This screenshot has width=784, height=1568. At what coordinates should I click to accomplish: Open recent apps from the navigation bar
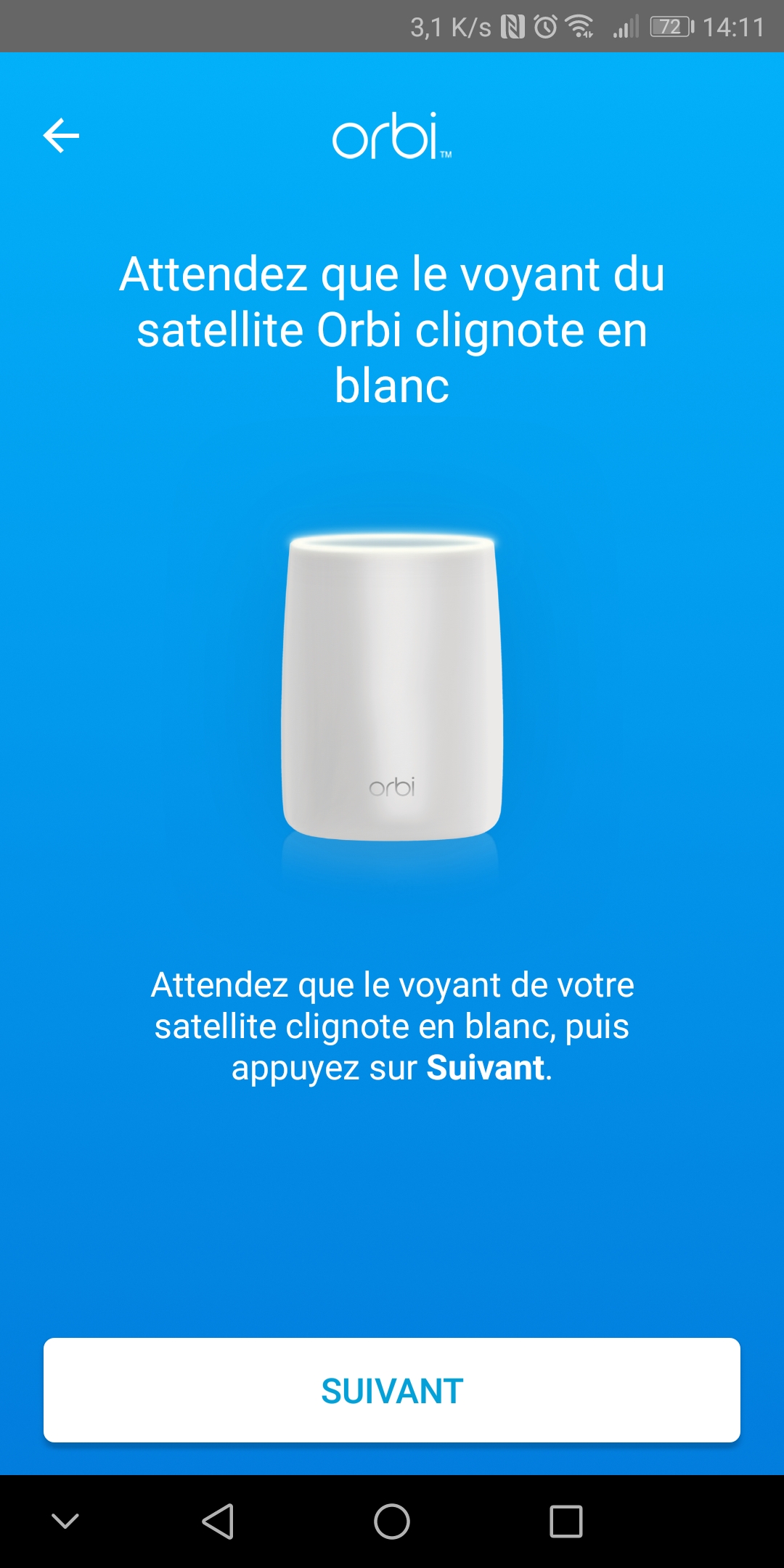coord(566,1521)
